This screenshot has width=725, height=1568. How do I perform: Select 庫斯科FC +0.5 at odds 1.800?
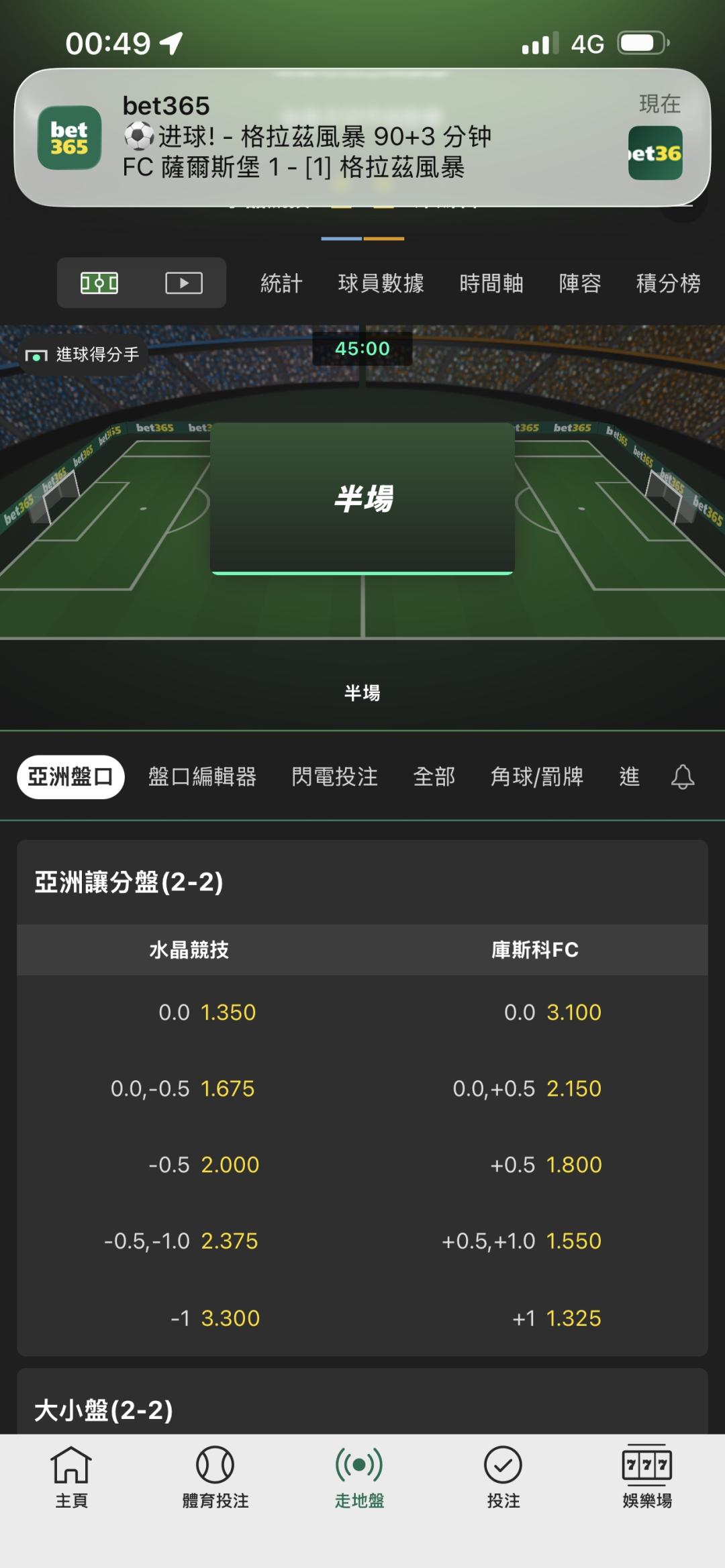point(535,1165)
